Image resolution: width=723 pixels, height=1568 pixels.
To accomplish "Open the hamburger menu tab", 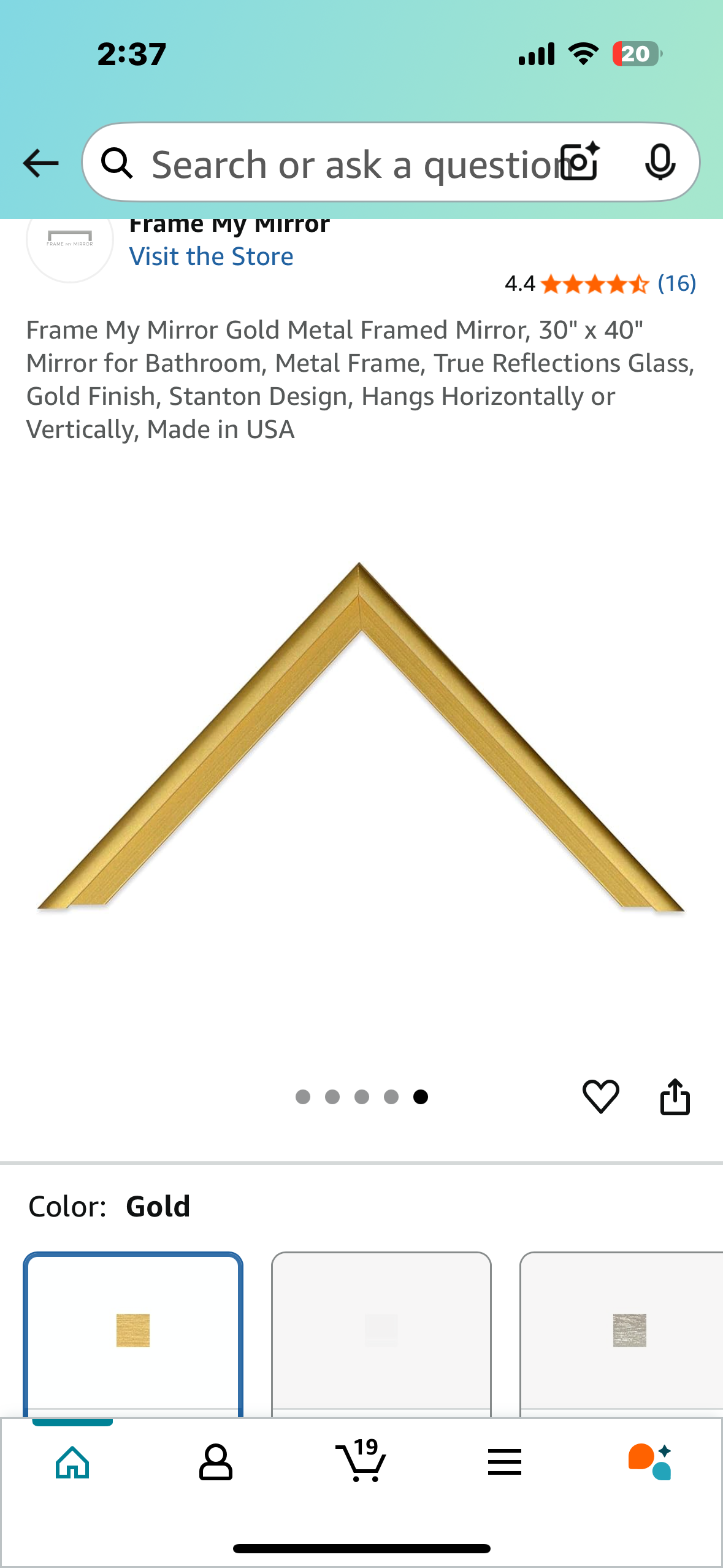I will click(505, 1462).
